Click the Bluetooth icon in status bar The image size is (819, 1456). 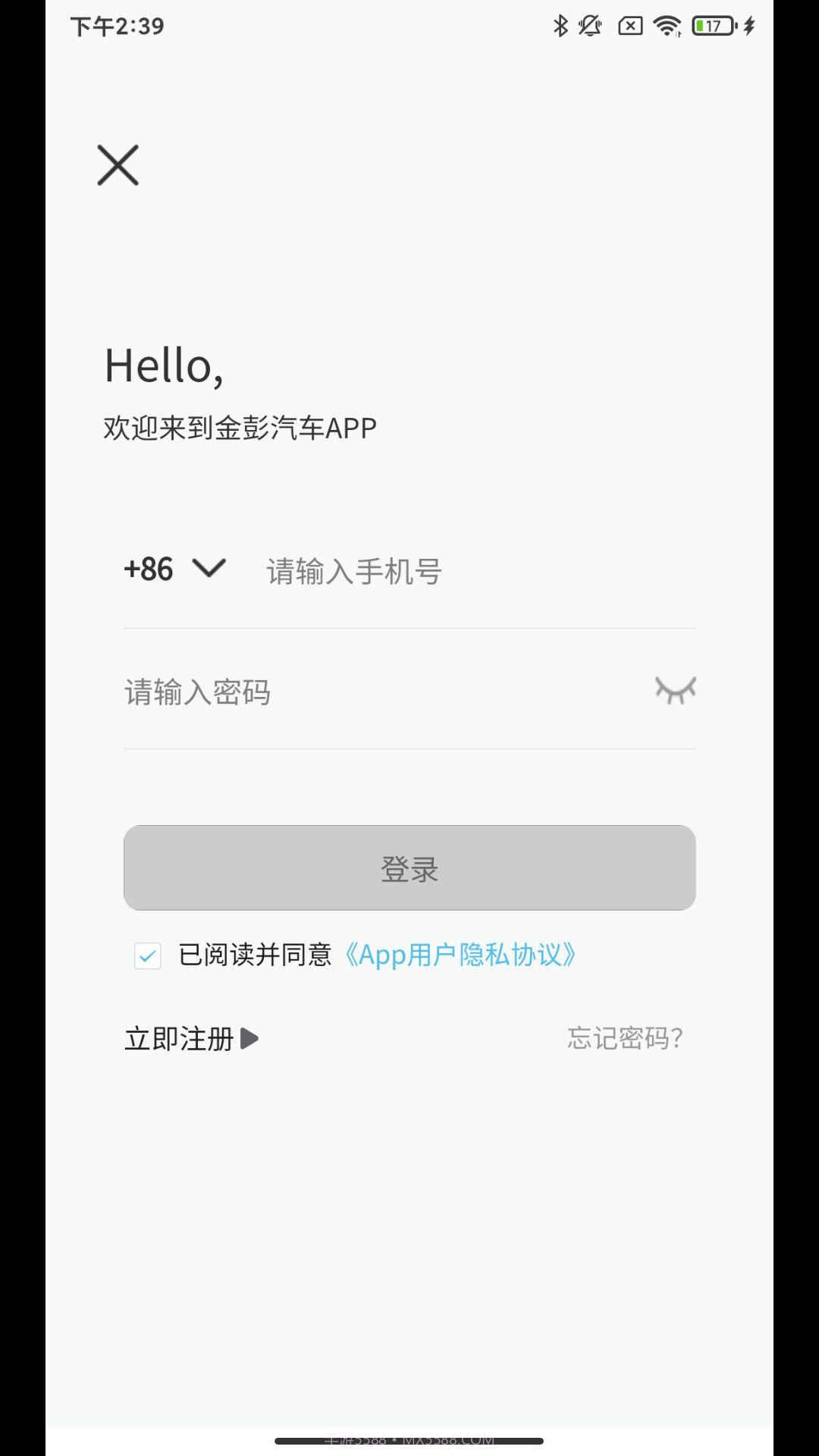click(561, 25)
